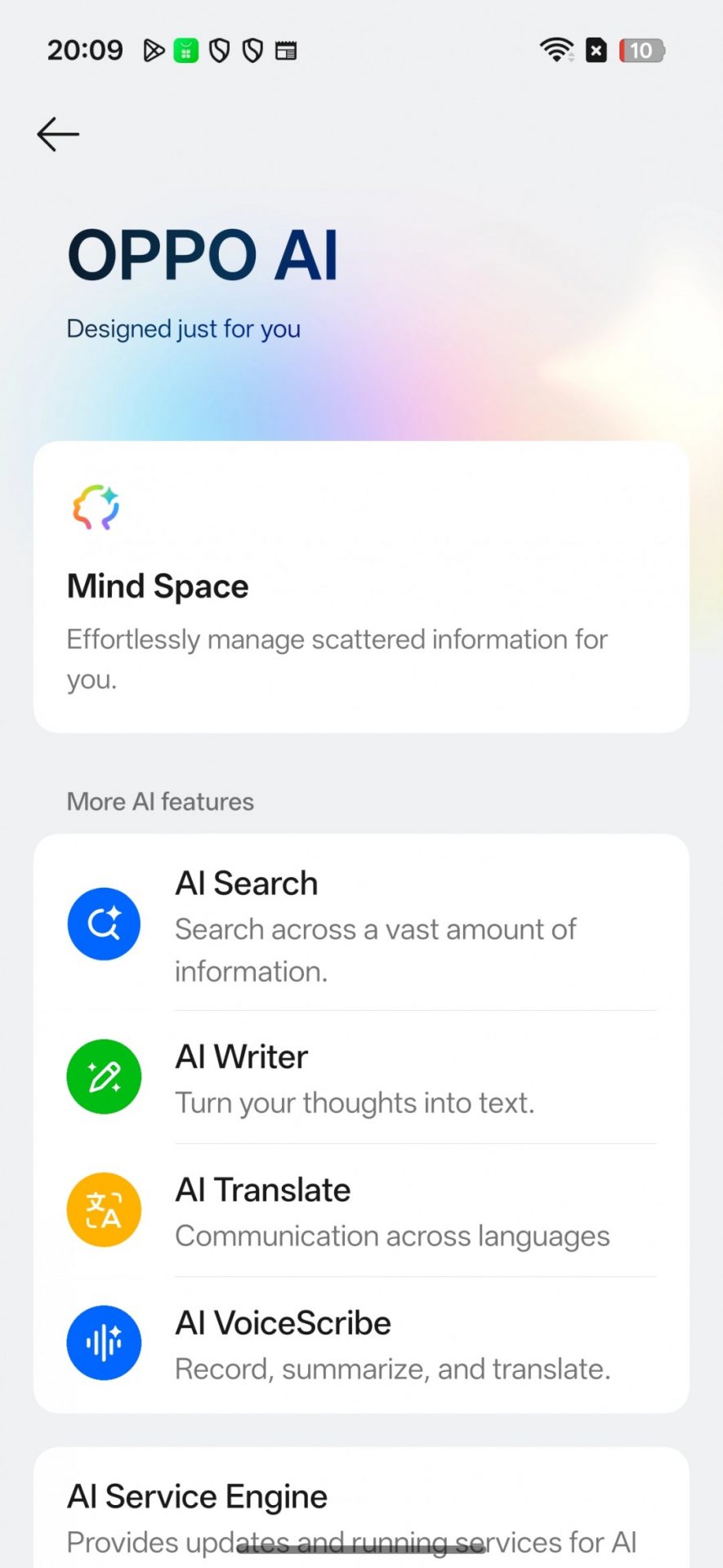Open AI Writer
The image size is (723, 1568).
click(x=361, y=1078)
